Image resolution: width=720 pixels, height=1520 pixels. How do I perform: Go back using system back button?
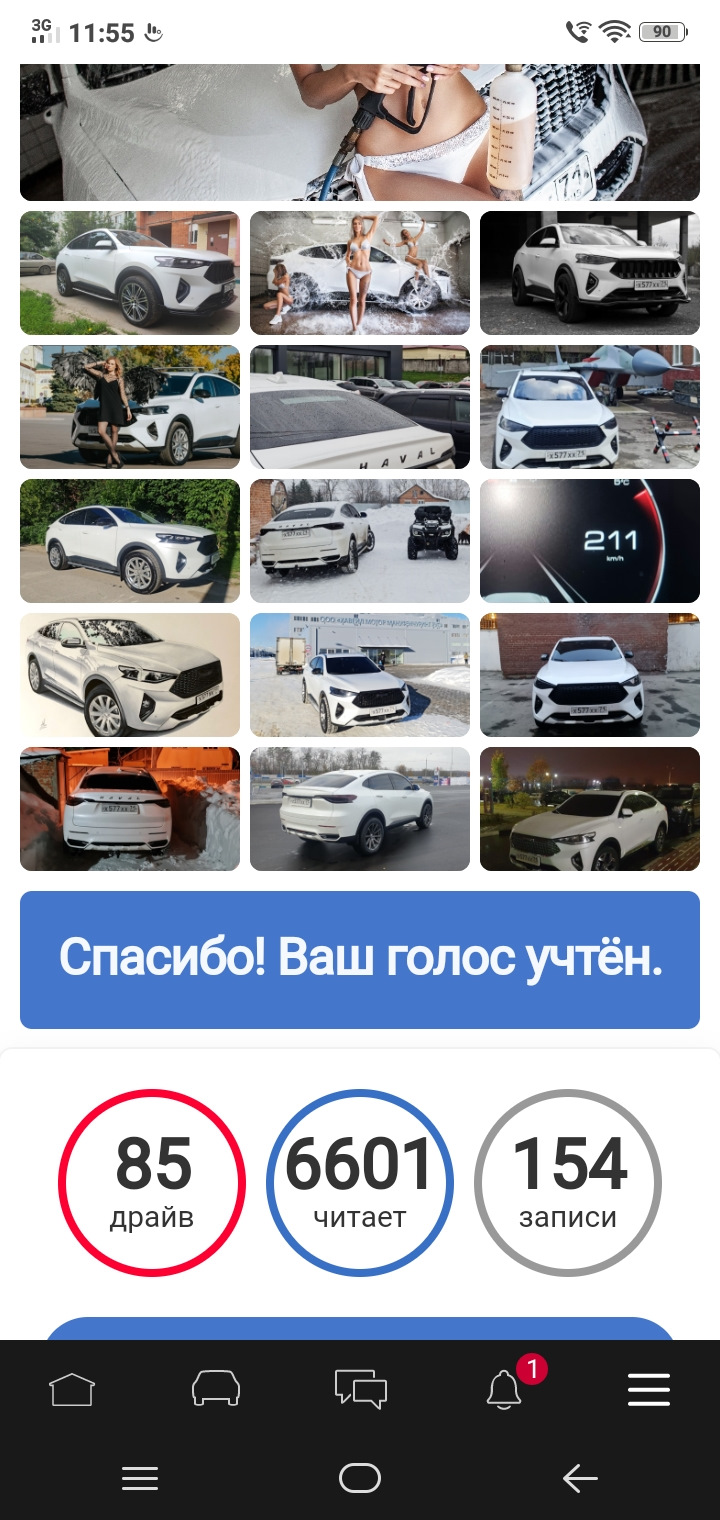point(580,1477)
